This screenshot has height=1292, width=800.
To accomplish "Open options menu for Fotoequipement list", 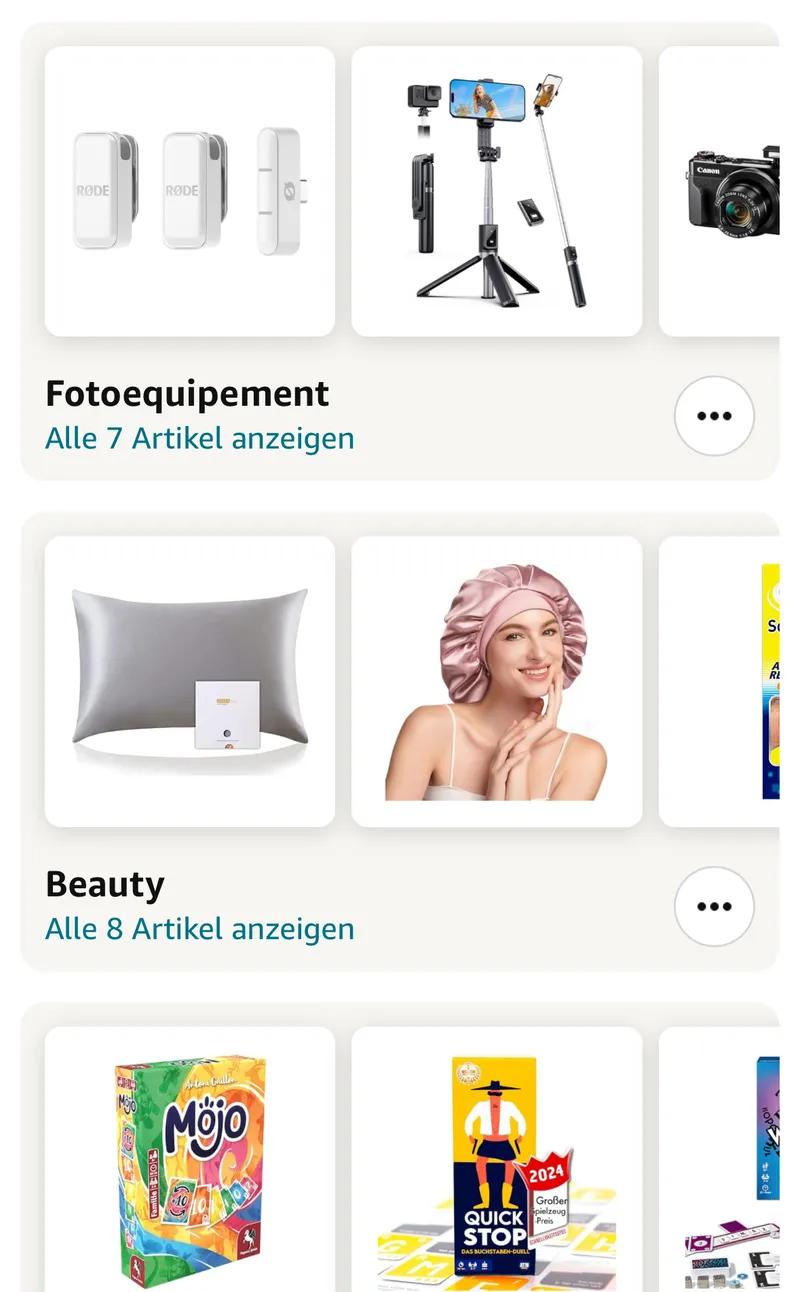I will pyautogui.click(x=713, y=417).
